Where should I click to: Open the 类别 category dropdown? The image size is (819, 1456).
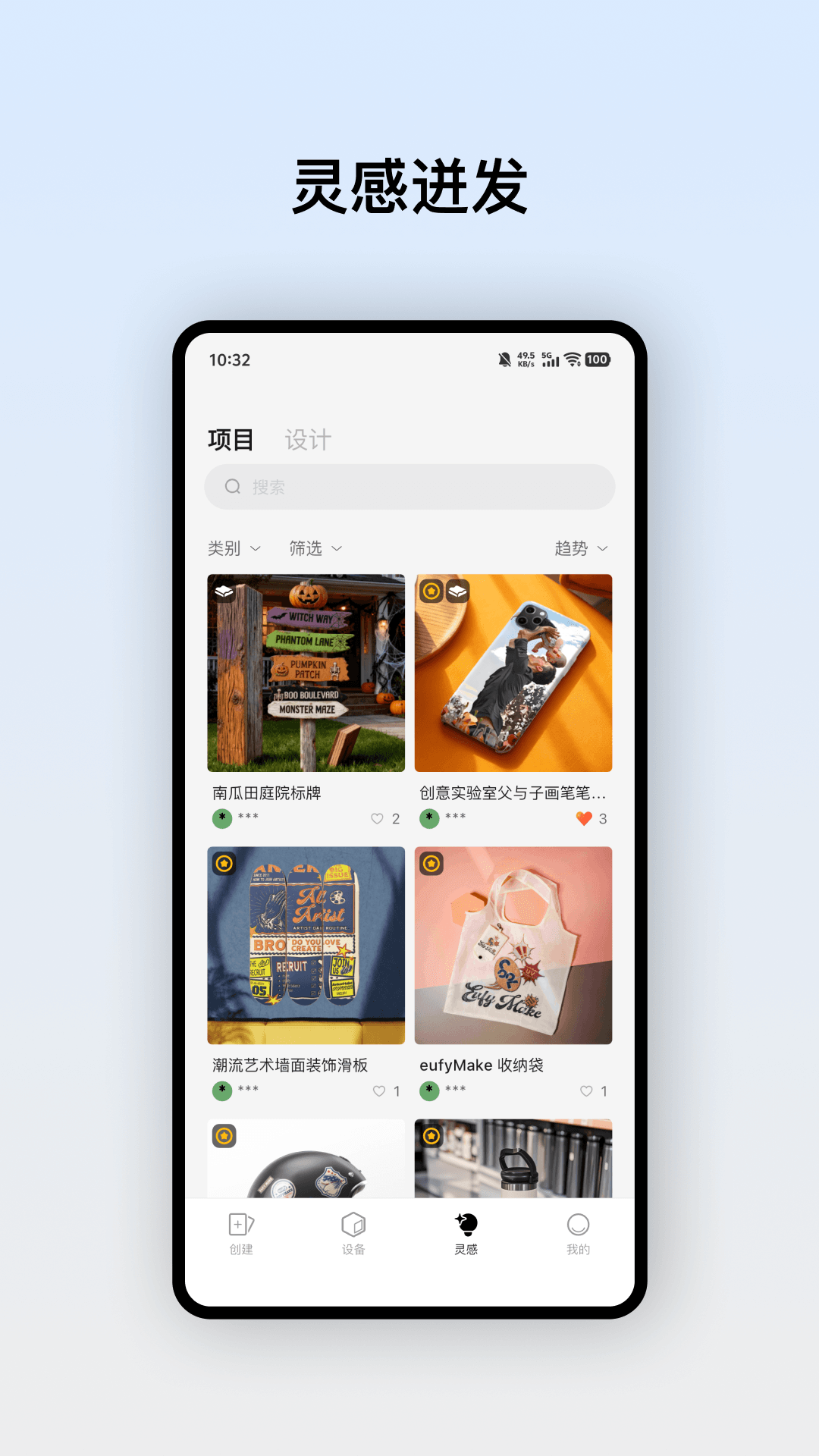click(x=234, y=548)
